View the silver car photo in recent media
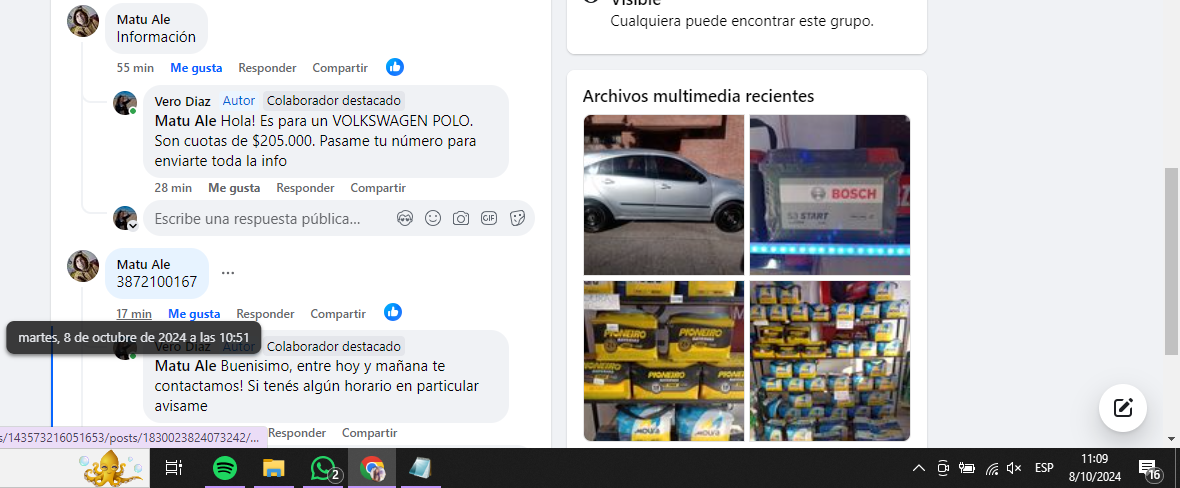The height and width of the screenshot is (488, 1180). 664,195
